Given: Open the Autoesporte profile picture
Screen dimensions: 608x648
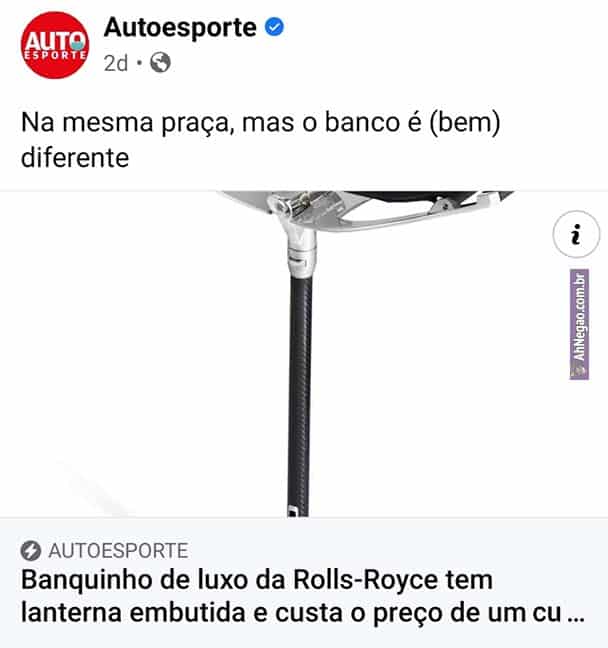Looking at the screenshot, I should coord(56,44).
